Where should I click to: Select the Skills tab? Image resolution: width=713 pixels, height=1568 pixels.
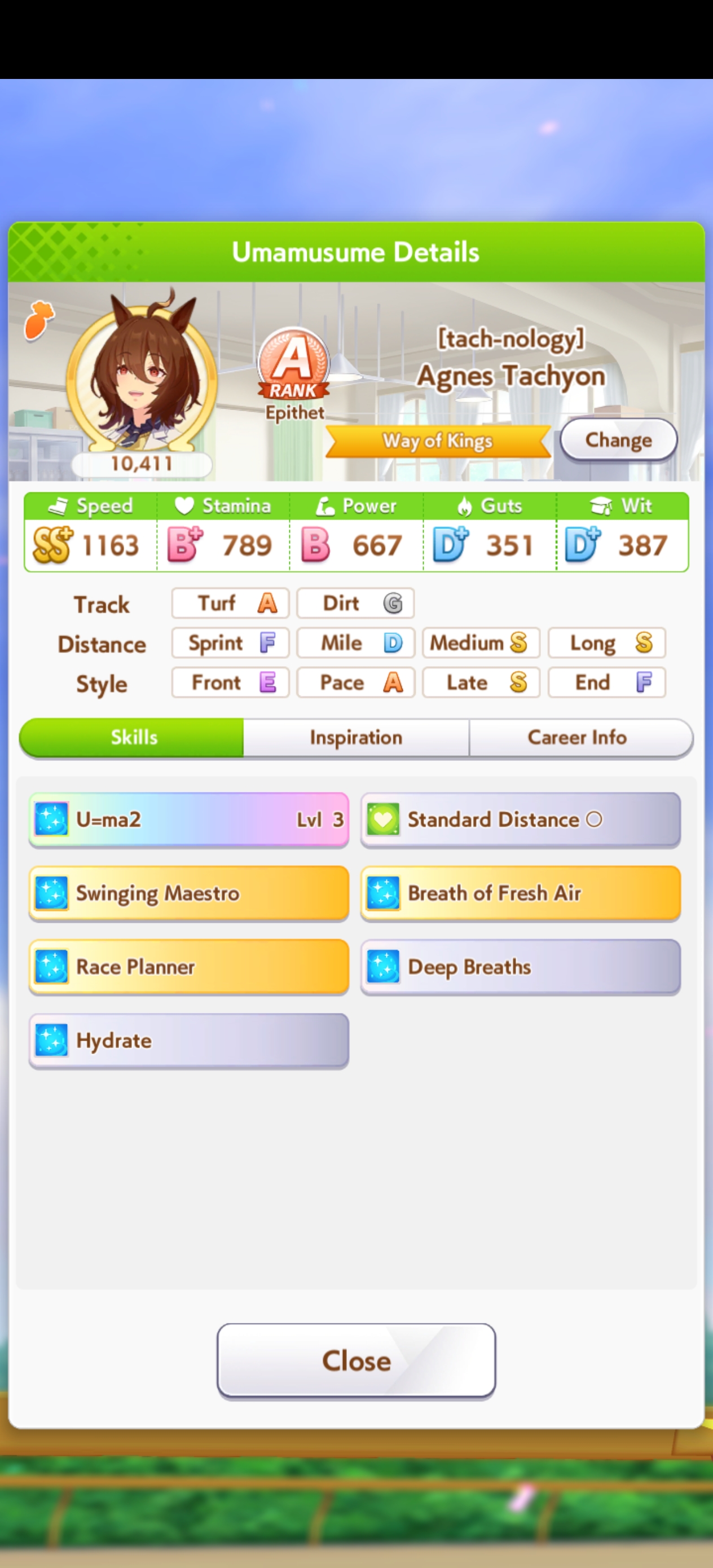132,737
